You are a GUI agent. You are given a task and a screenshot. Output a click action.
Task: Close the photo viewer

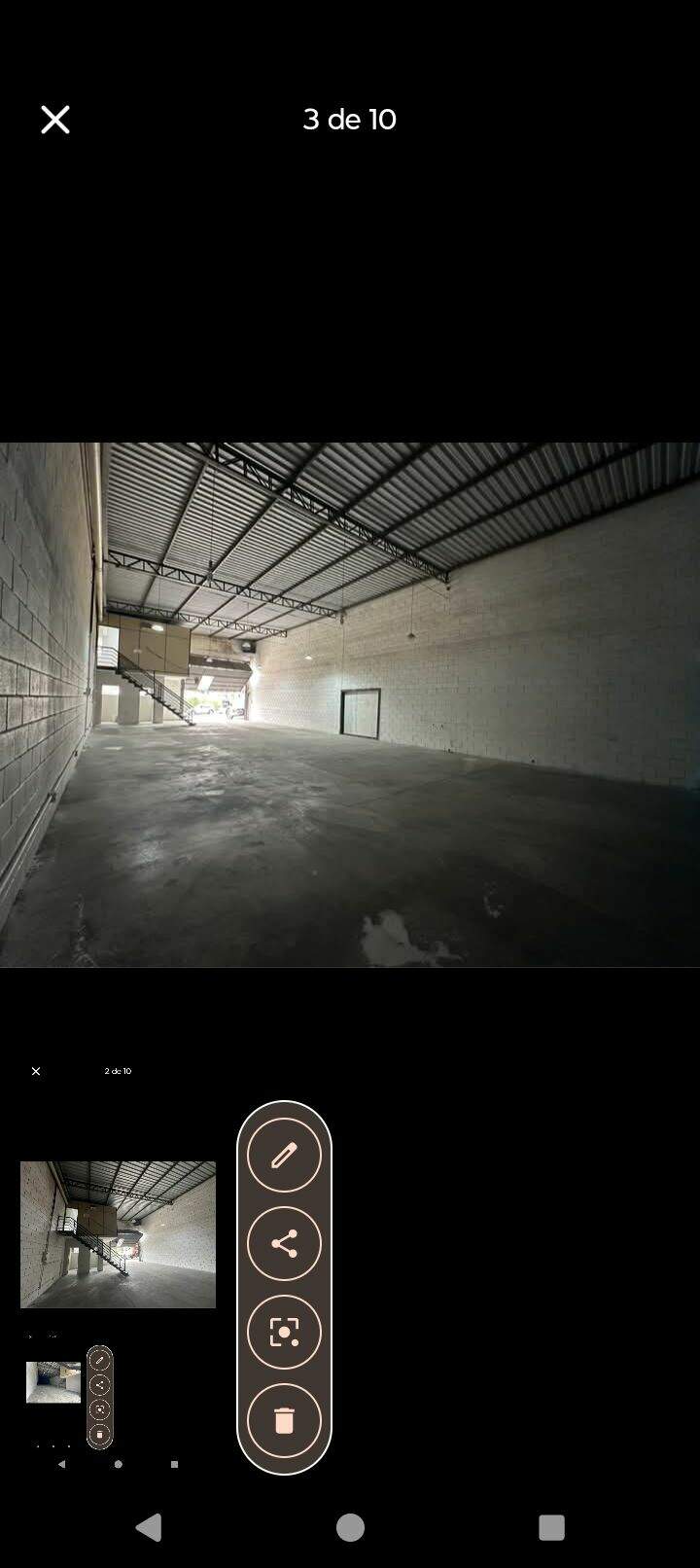pyautogui.click(x=55, y=120)
